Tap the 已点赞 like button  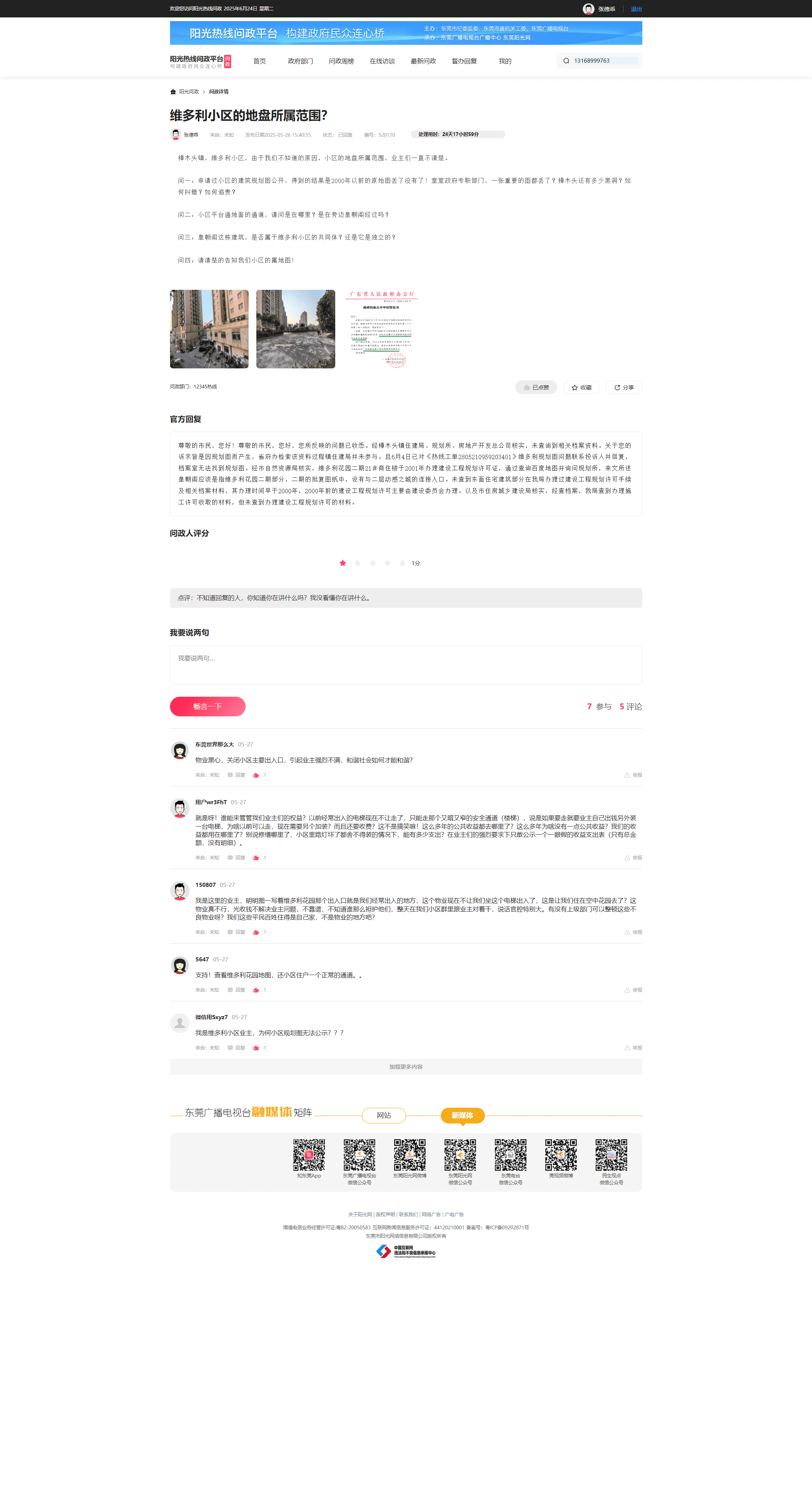[x=536, y=387]
